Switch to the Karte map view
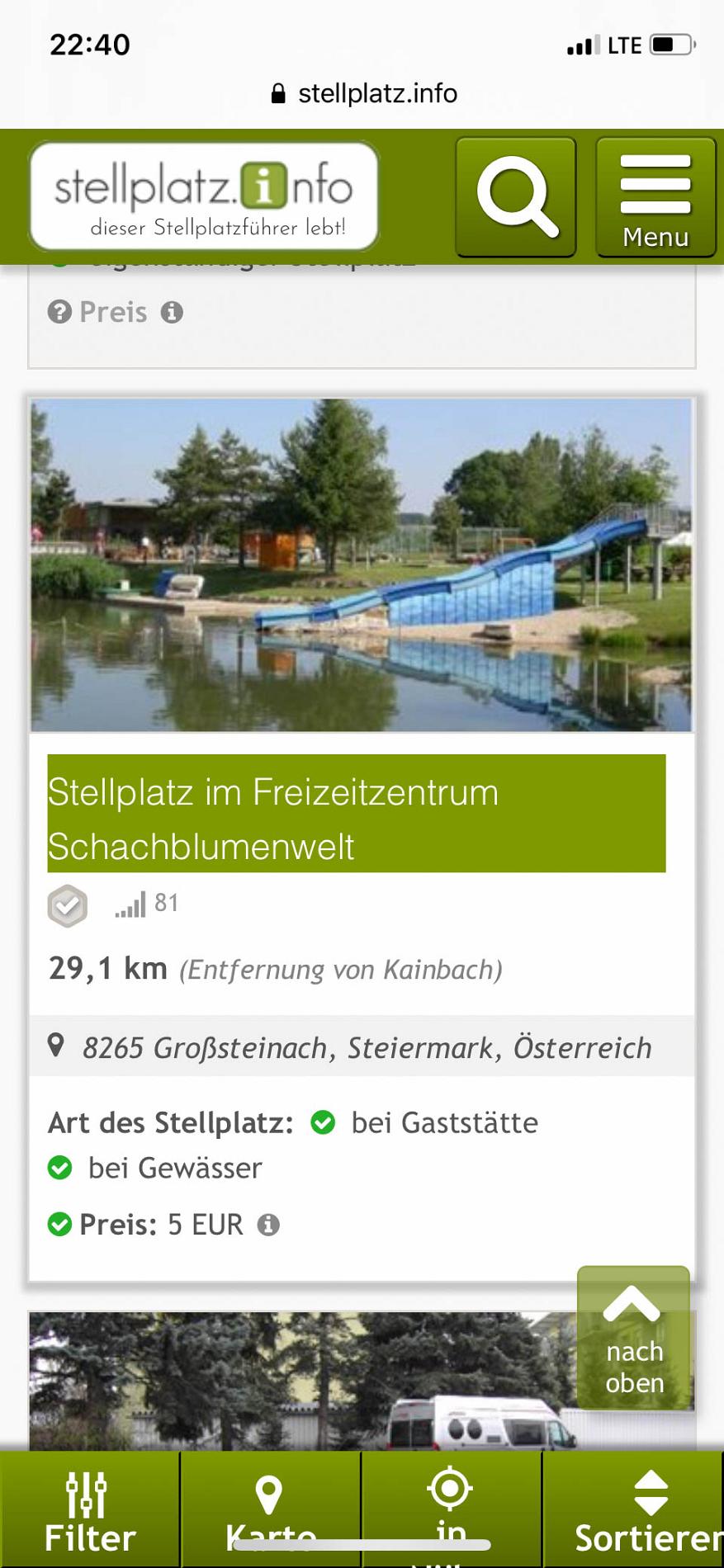Image resolution: width=724 pixels, height=1568 pixels. coord(270,1509)
